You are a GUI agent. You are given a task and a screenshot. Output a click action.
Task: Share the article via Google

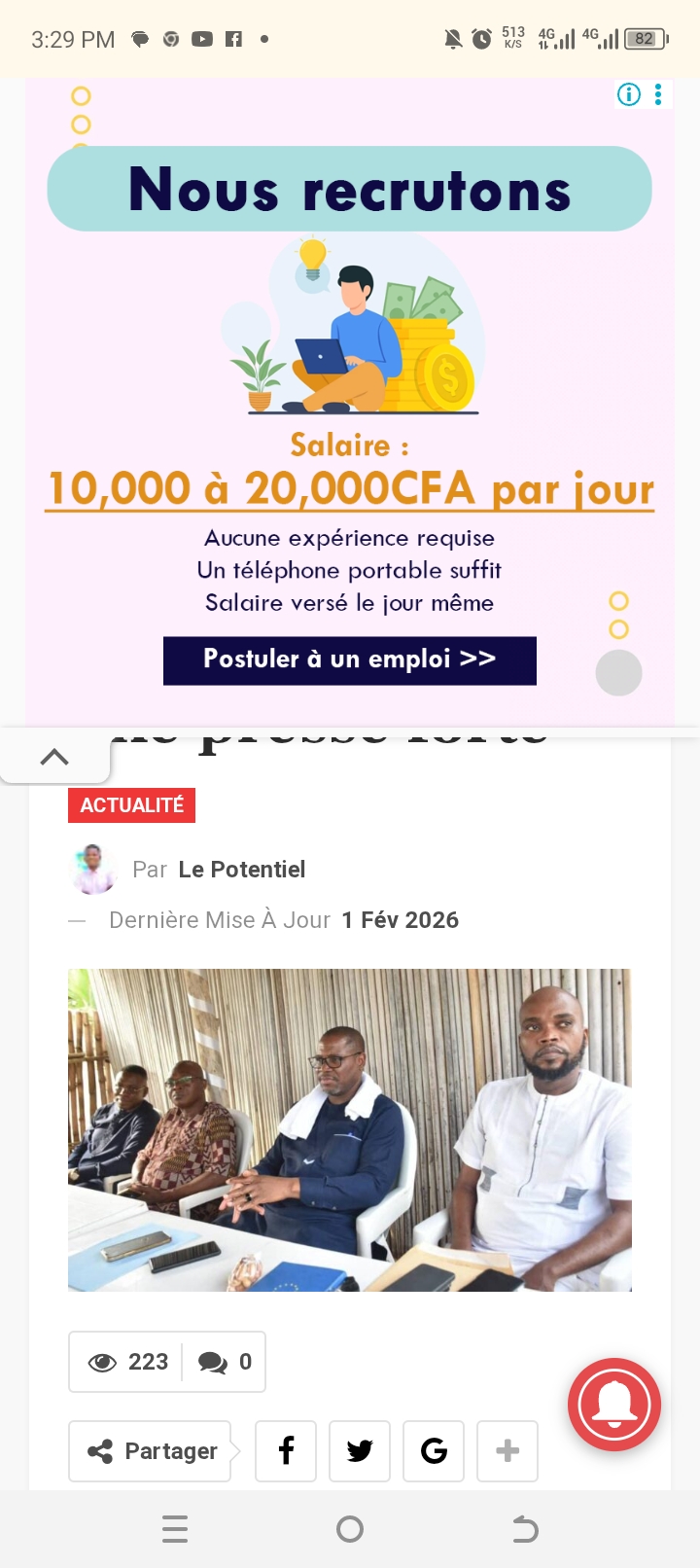(434, 1451)
